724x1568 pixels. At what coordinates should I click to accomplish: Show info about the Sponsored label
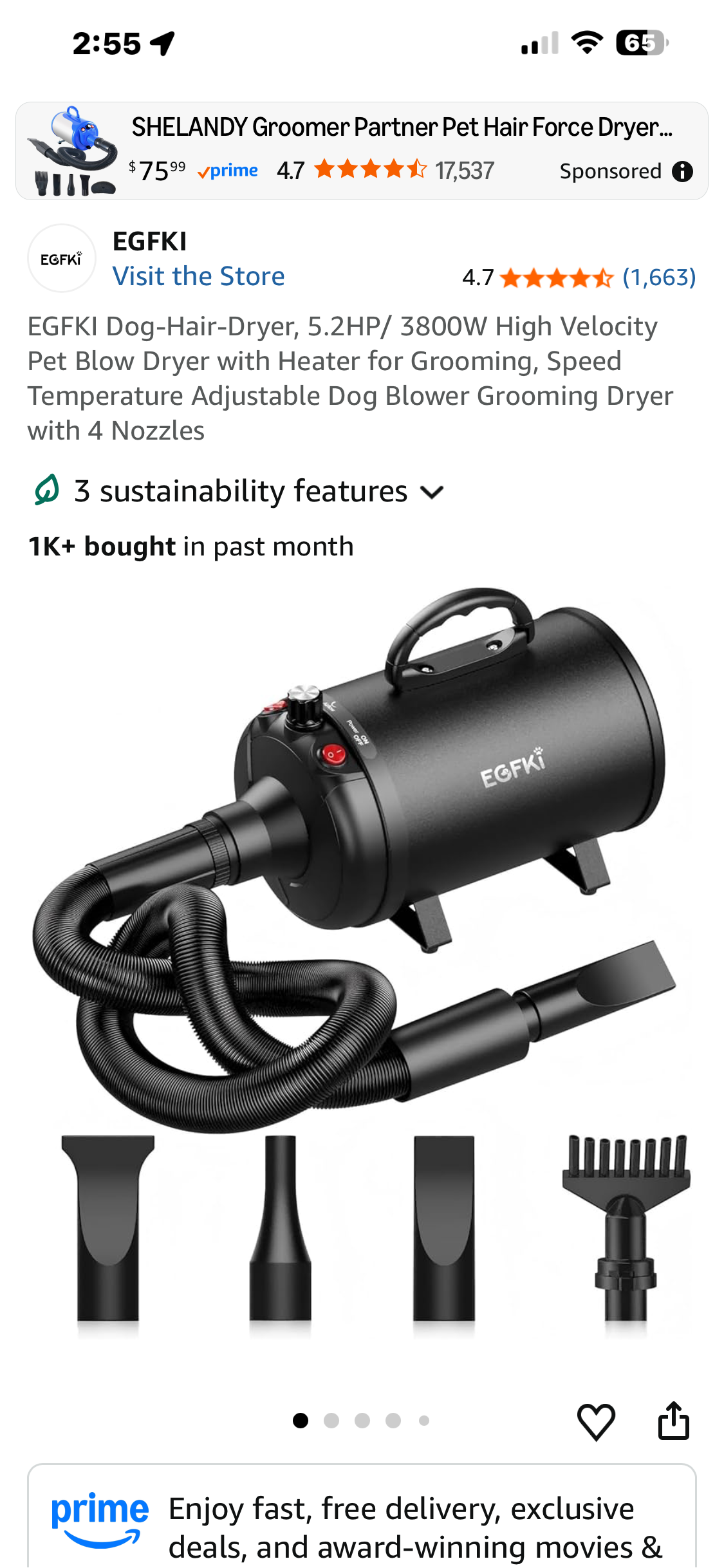pos(682,171)
